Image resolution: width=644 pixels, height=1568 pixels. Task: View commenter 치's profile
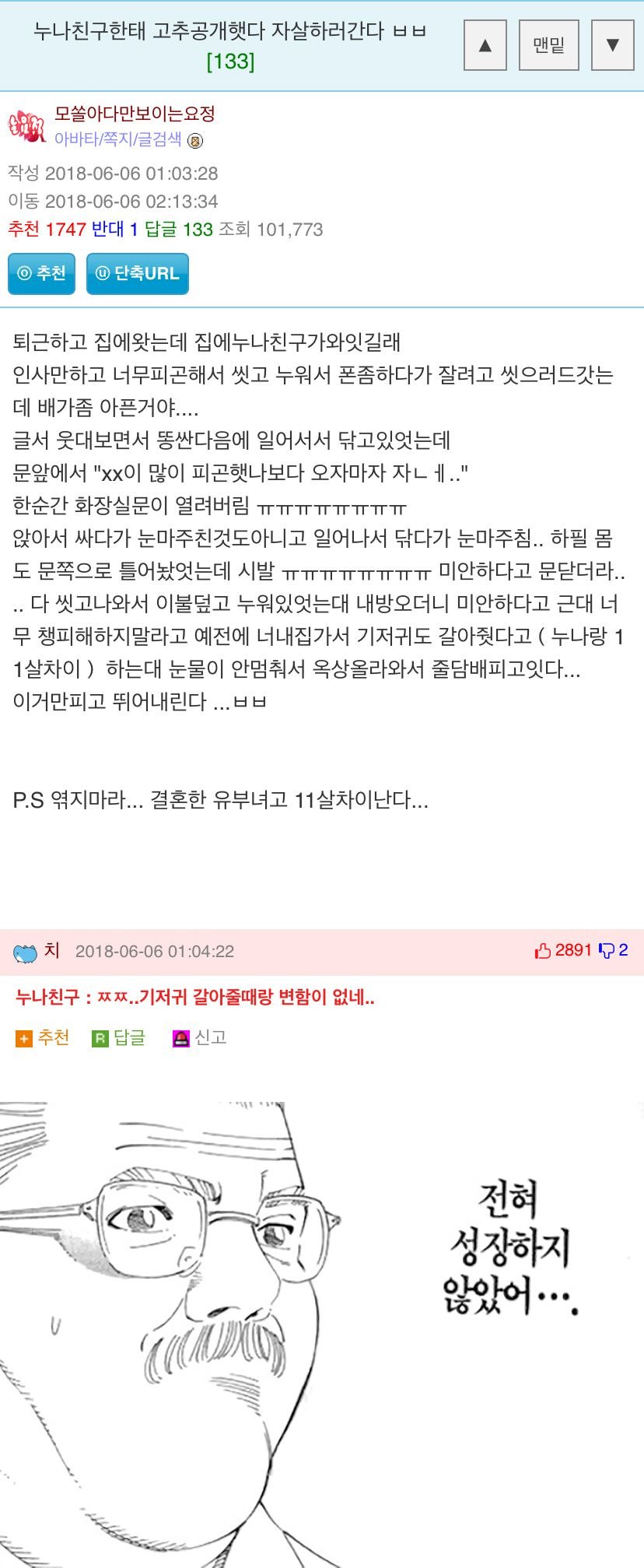click(51, 950)
